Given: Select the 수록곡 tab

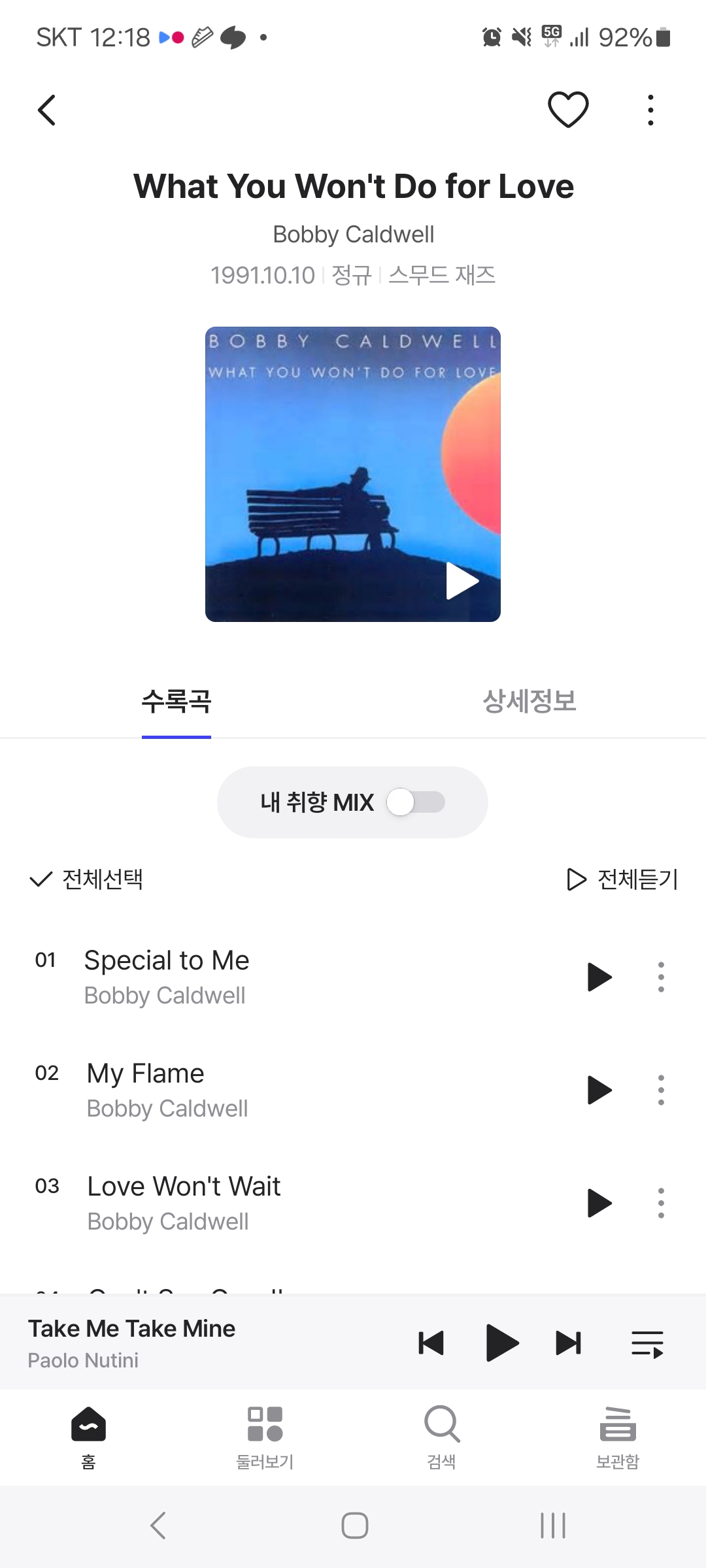Looking at the screenshot, I should 176,701.
